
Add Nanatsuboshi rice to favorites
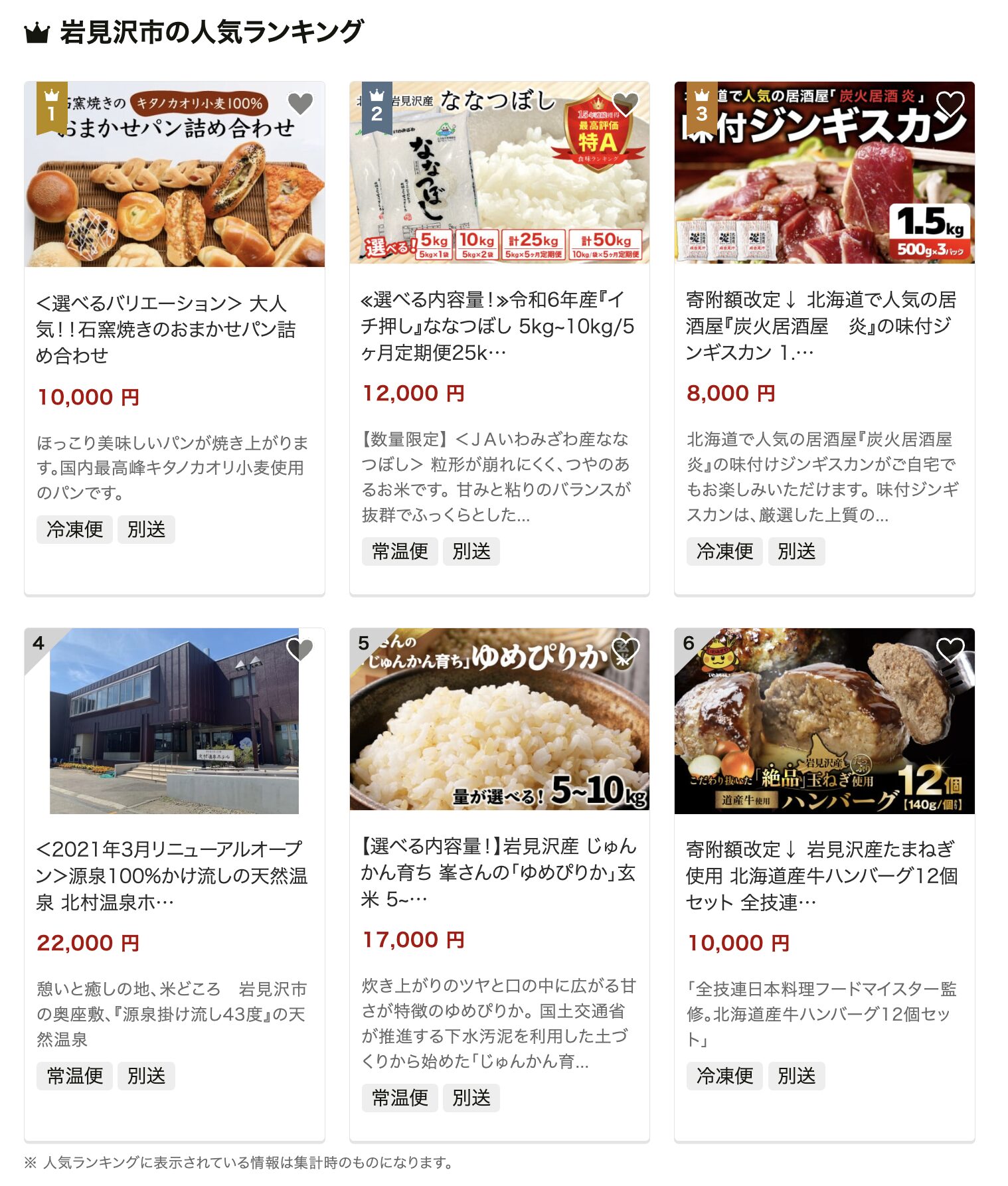[625, 104]
